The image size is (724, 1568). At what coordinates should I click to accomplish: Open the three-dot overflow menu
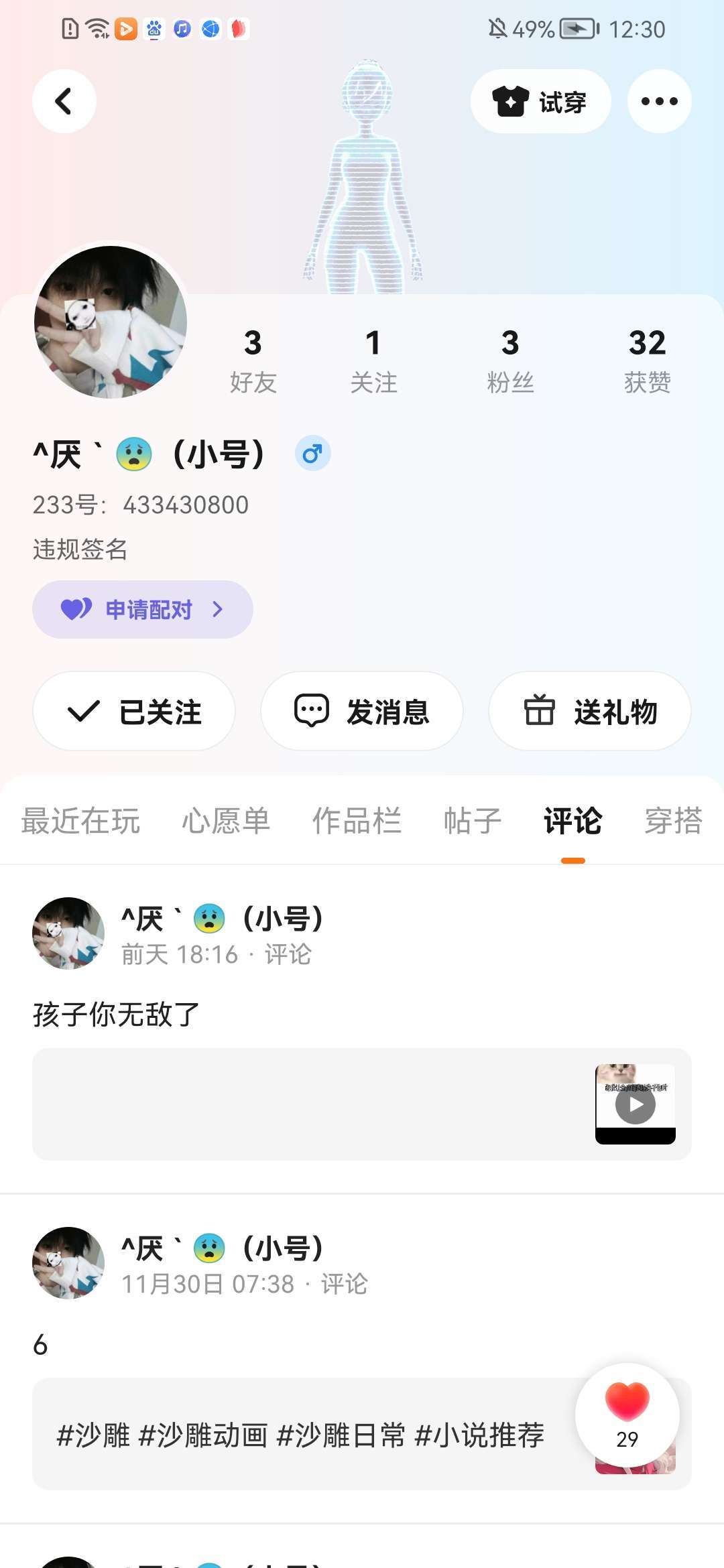tap(659, 101)
